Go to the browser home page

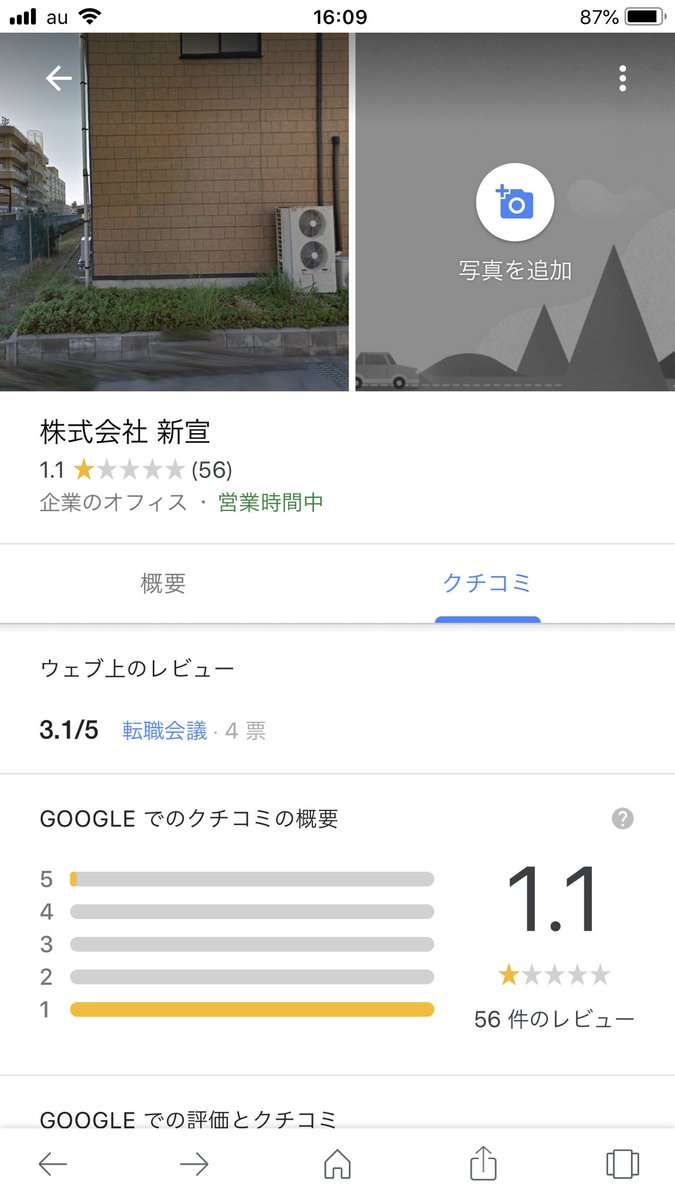coord(337,1163)
